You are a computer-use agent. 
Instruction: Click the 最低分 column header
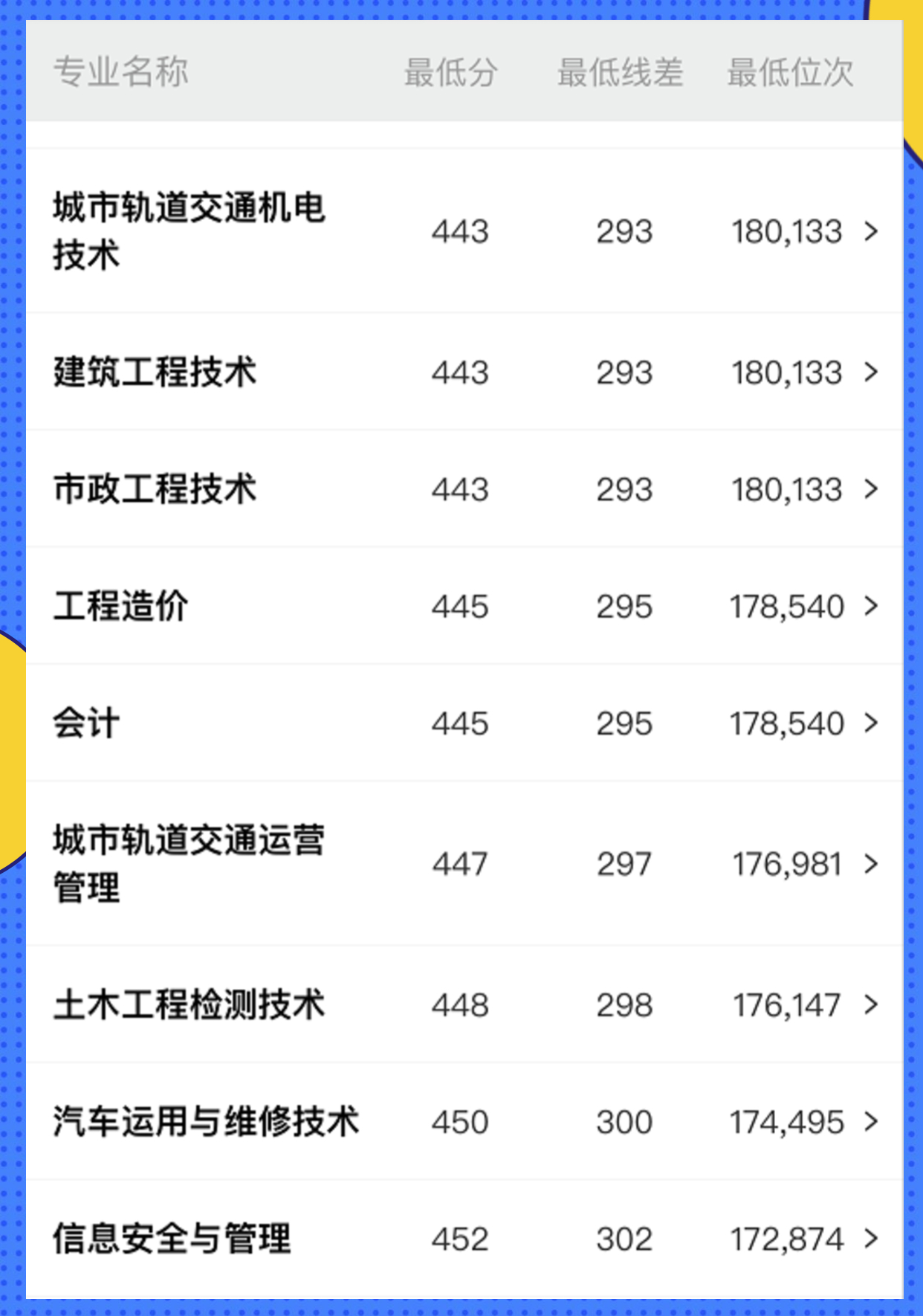pos(450,71)
